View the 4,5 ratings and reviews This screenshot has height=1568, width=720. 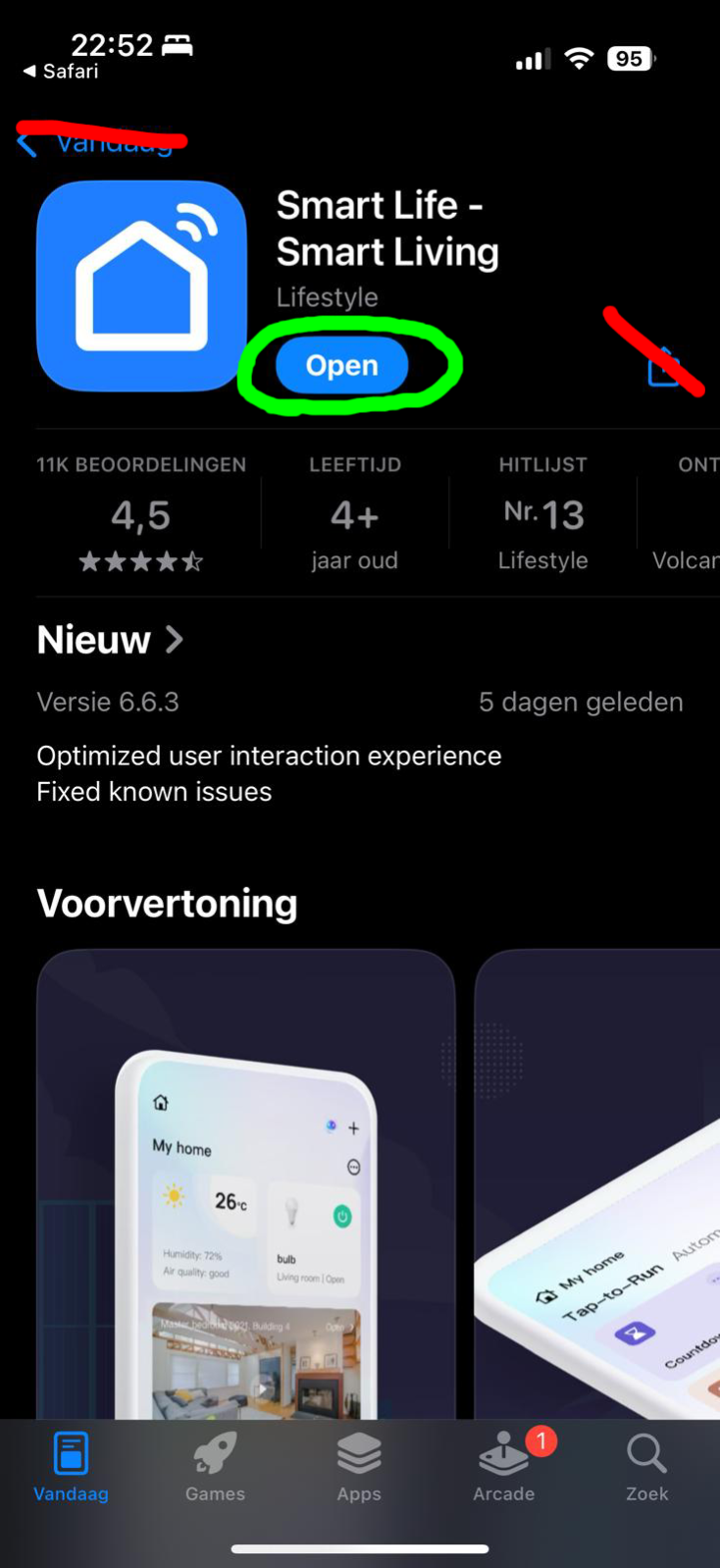(141, 516)
